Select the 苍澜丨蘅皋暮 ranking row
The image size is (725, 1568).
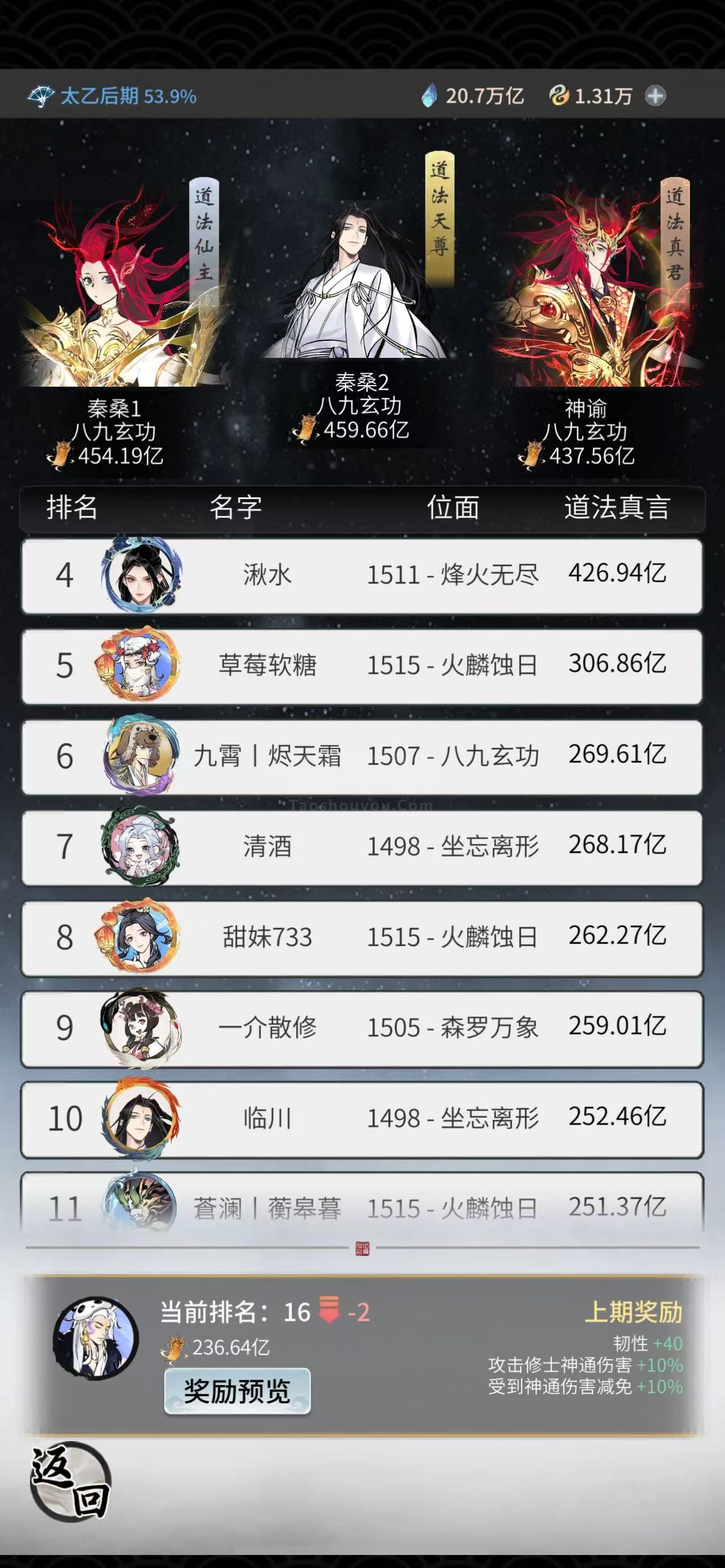coord(362,1206)
